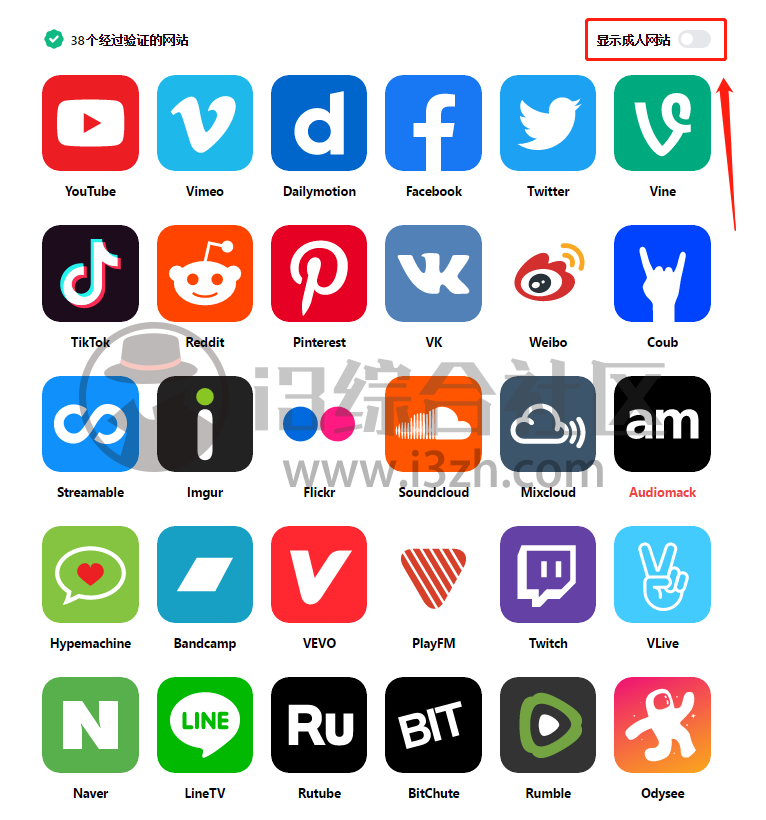This screenshot has width=766, height=820.
Task: Select the Audiomack site
Action: click(662, 424)
